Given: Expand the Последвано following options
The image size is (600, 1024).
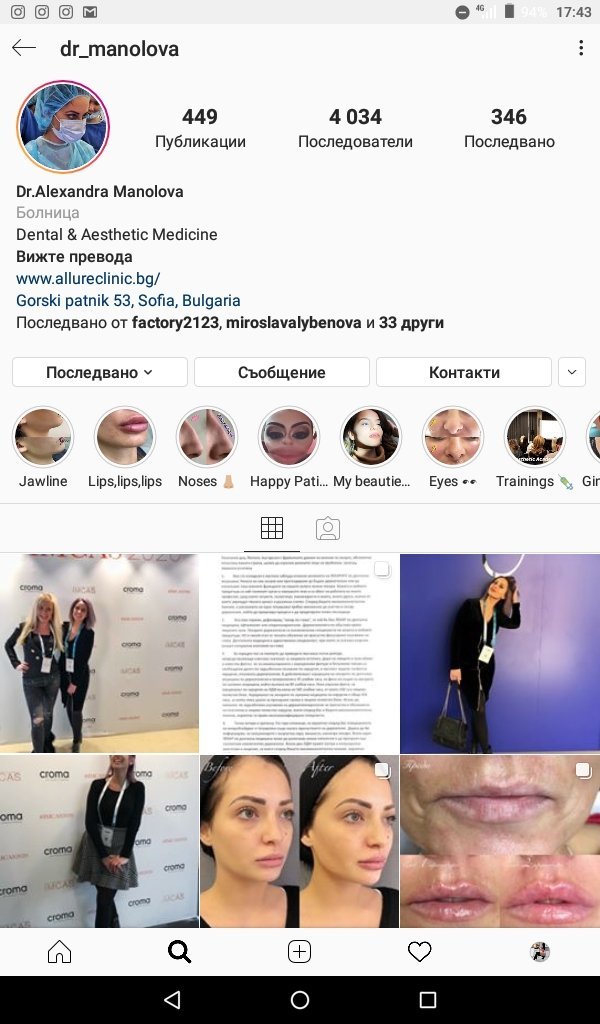Looking at the screenshot, I should pos(99,372).
